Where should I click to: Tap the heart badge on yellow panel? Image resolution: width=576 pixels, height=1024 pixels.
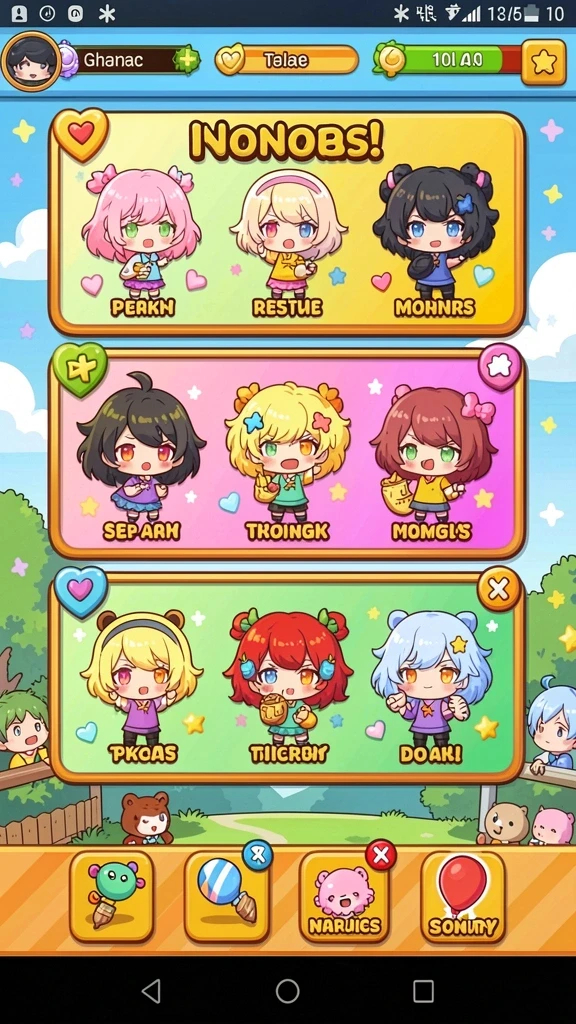pos(80,134)
